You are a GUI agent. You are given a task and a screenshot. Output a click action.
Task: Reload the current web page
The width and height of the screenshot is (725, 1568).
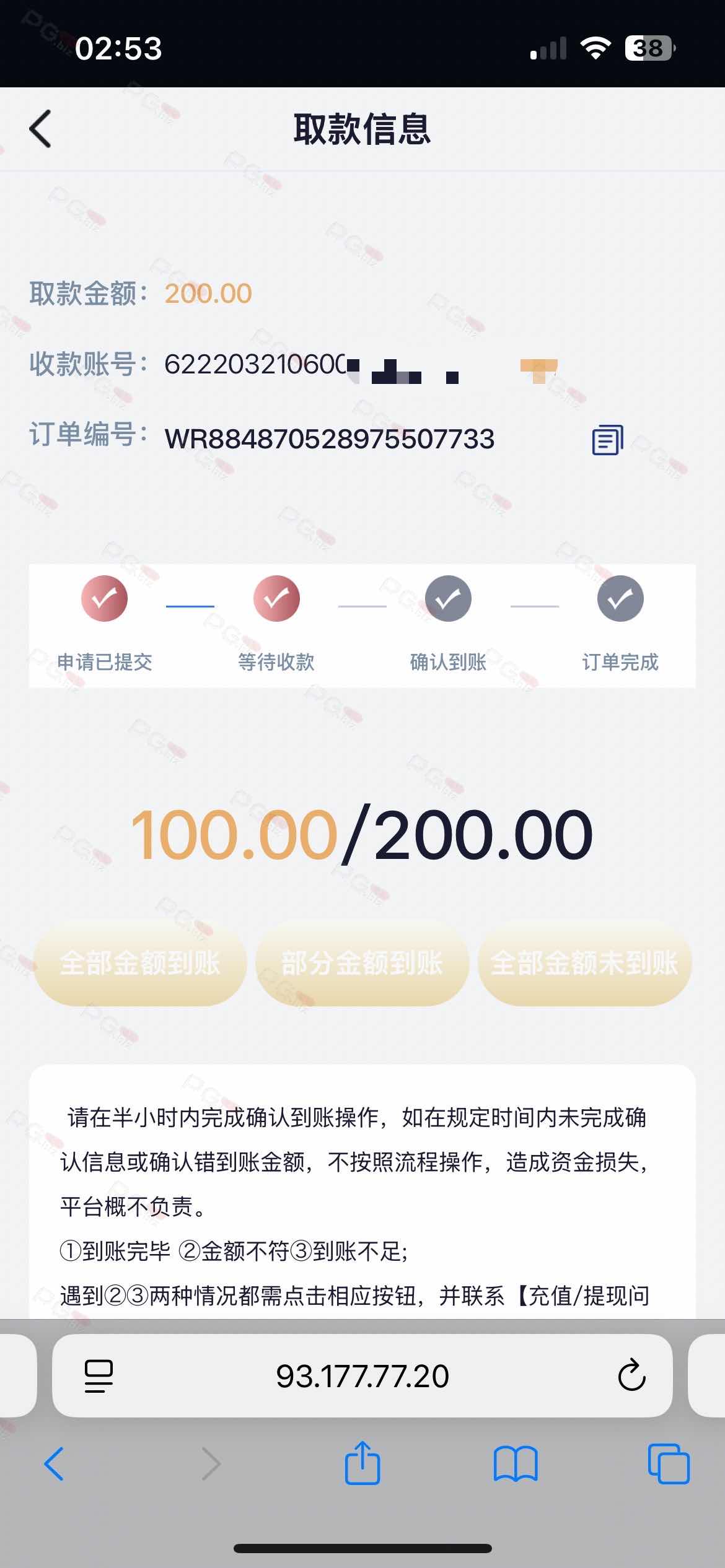pos(631,1376)
